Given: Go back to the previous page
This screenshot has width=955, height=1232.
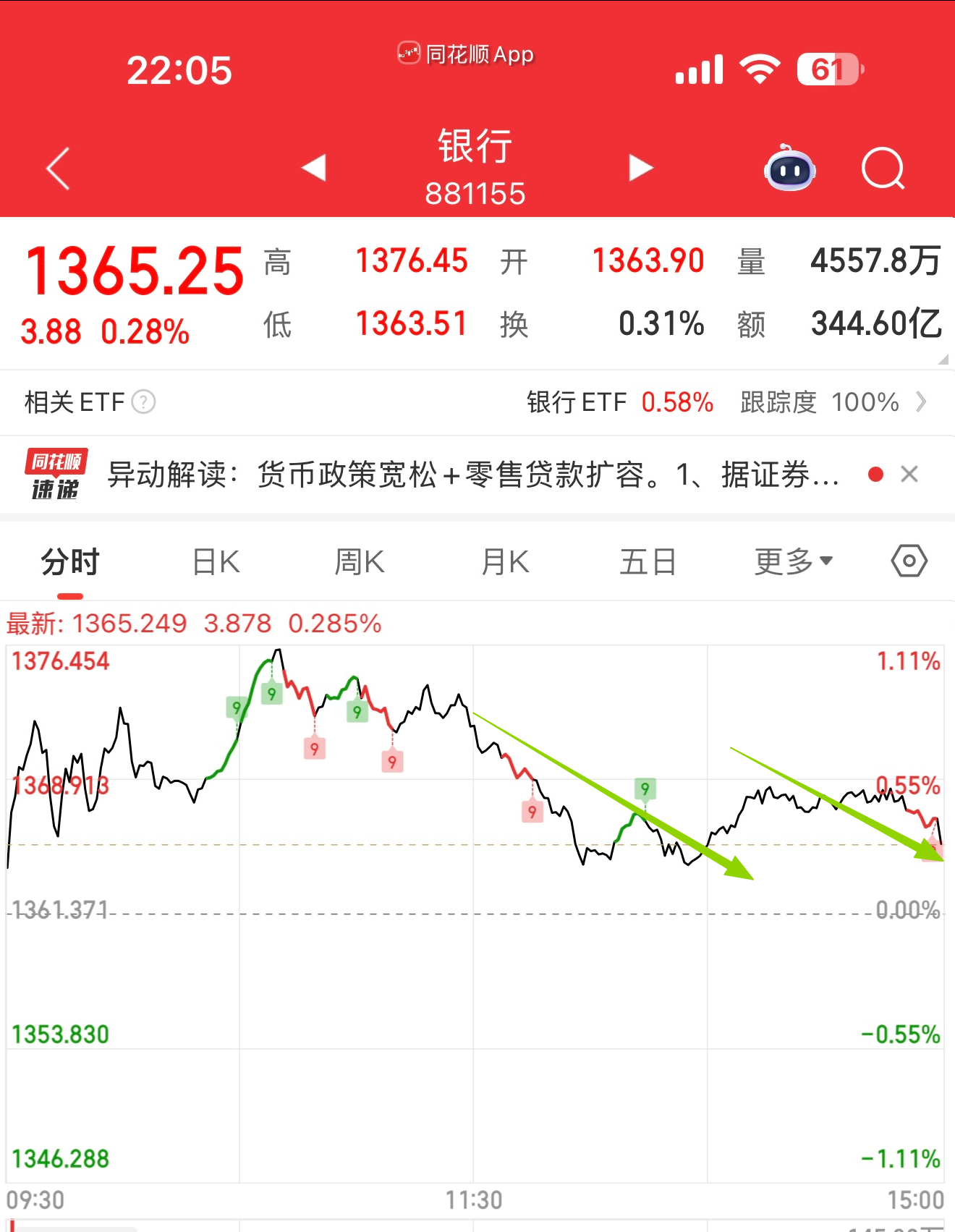Looking at the screenshot, I should [58, 169].
